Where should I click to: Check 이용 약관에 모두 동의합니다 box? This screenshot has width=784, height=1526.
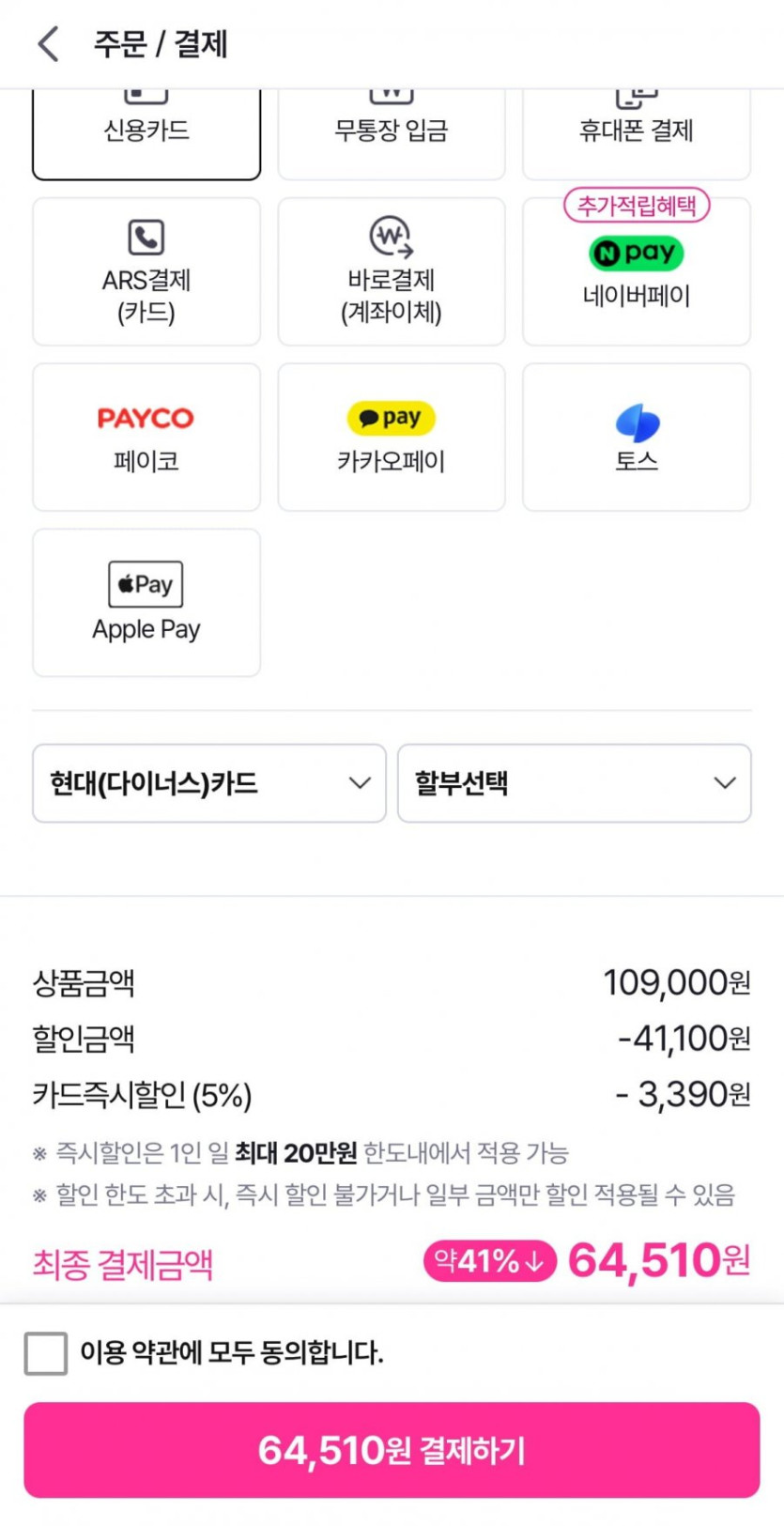46,1353
